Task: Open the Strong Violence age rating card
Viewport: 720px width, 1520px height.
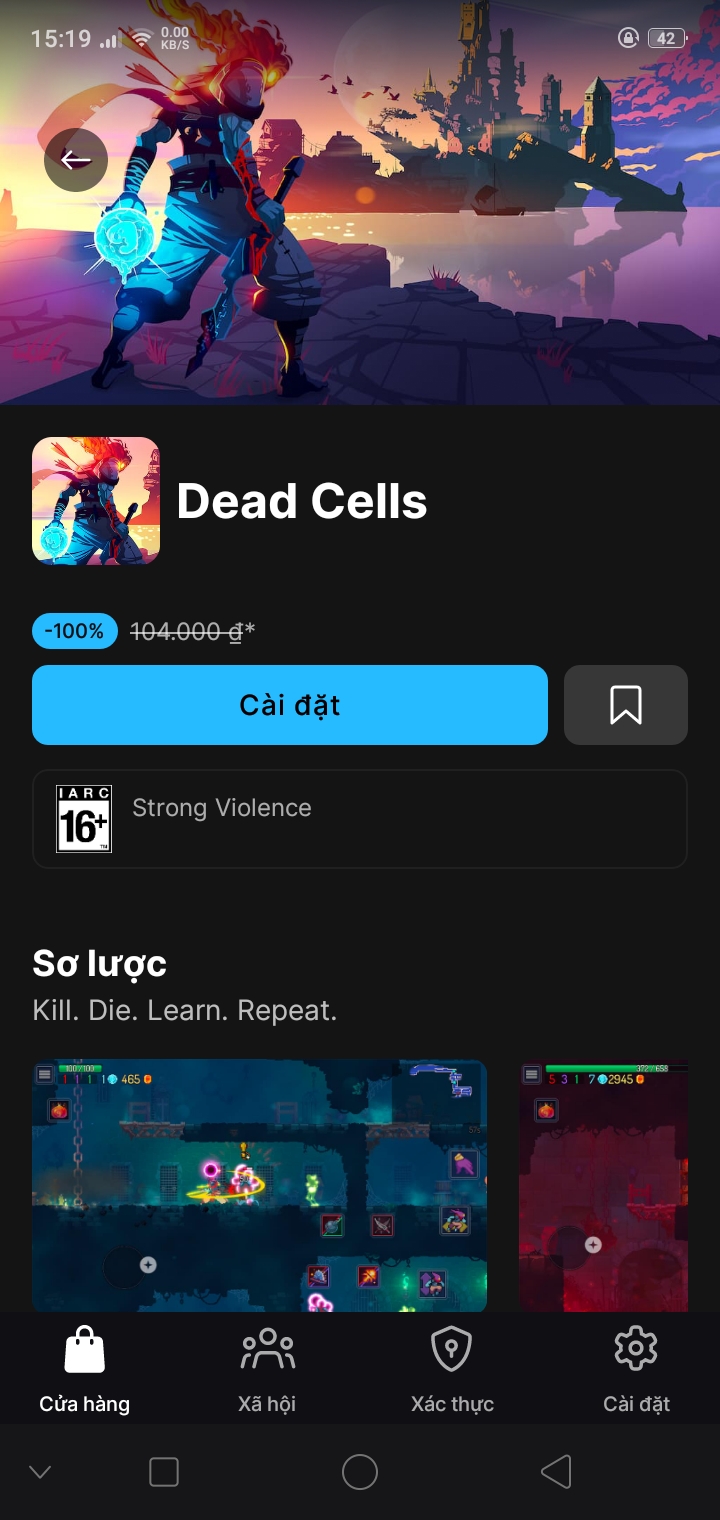Action: 360,819
